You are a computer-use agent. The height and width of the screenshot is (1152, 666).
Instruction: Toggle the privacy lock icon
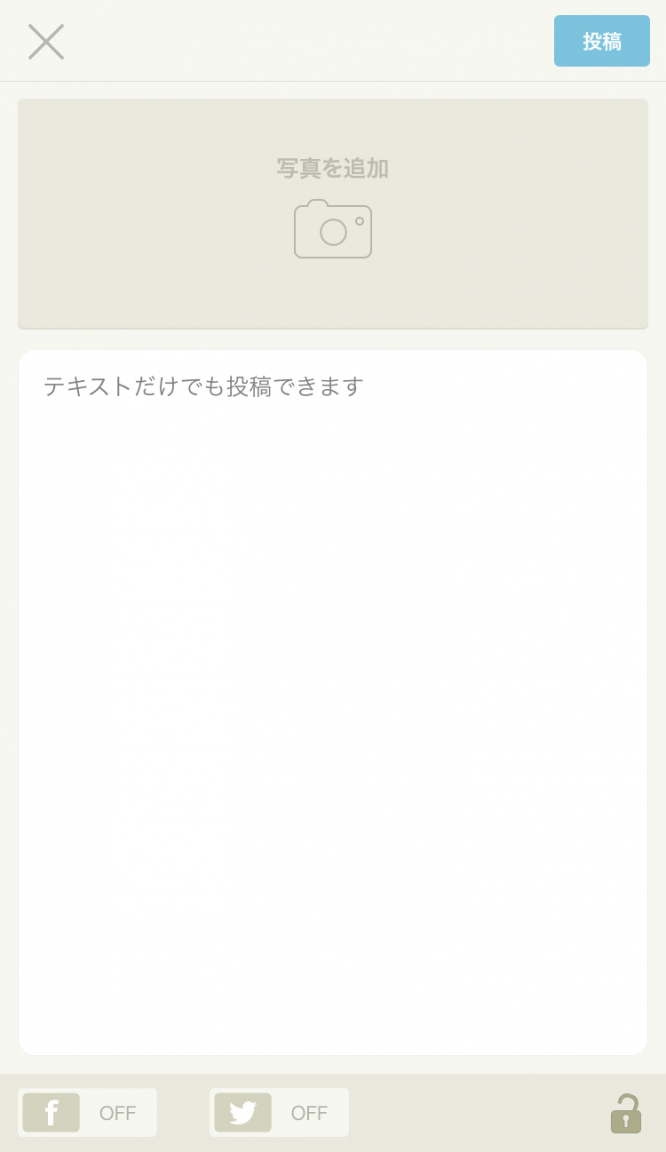coord(626,1112)
